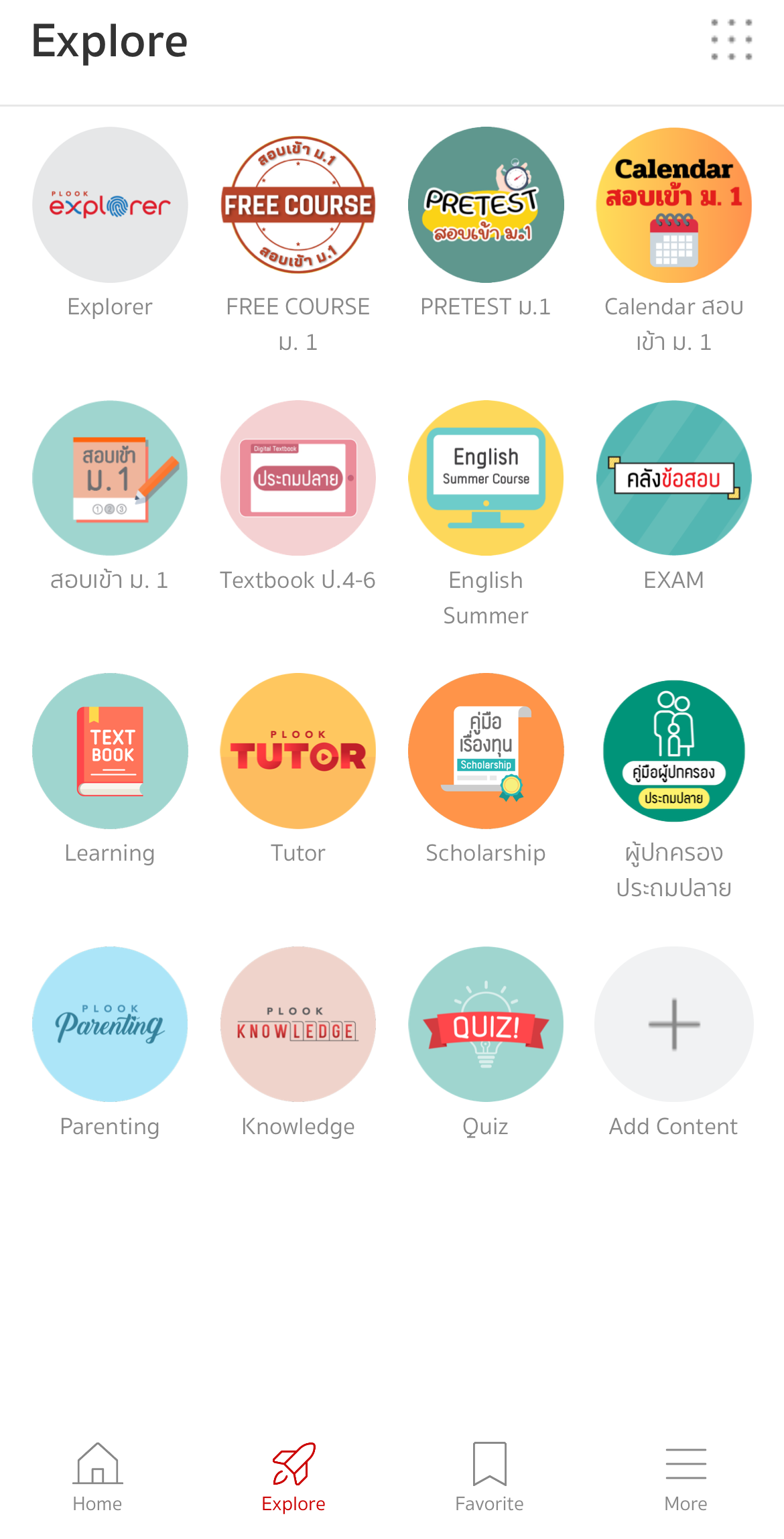Start the Quiz section
Screen dimensions: 784x1539
pyautogui.click(x=486, y=1024)
